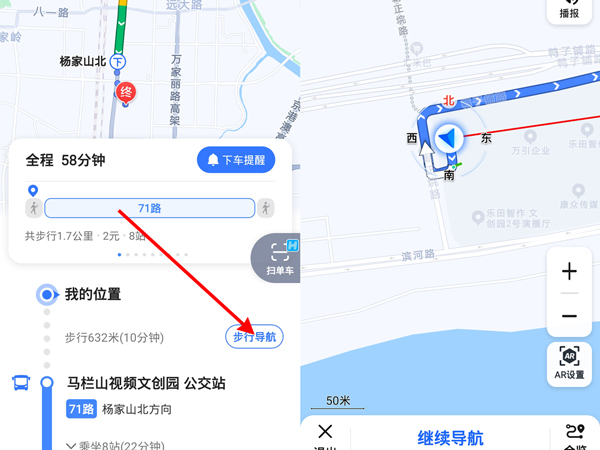600x450 pixels.
Task: Zoom out on the map
Action: click(569, 316)
